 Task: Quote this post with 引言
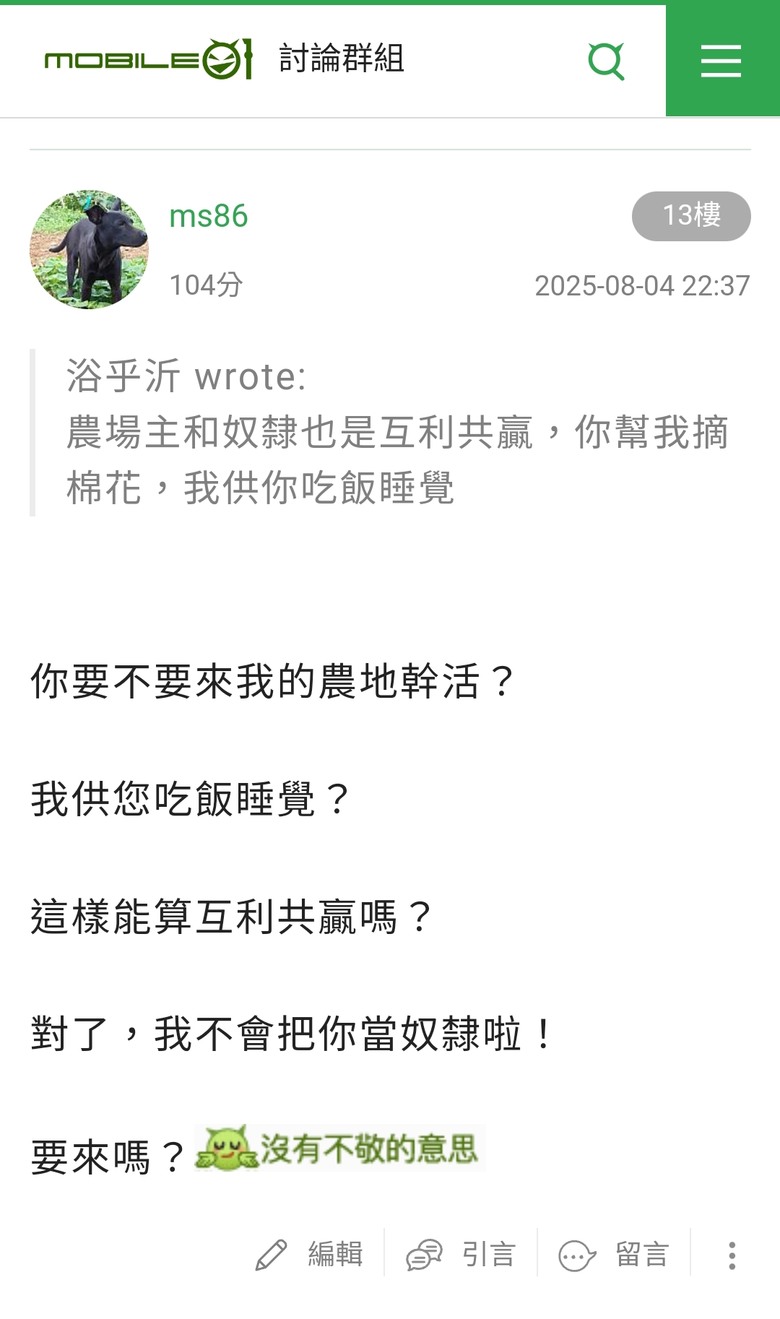click(x=461, y=1254)
